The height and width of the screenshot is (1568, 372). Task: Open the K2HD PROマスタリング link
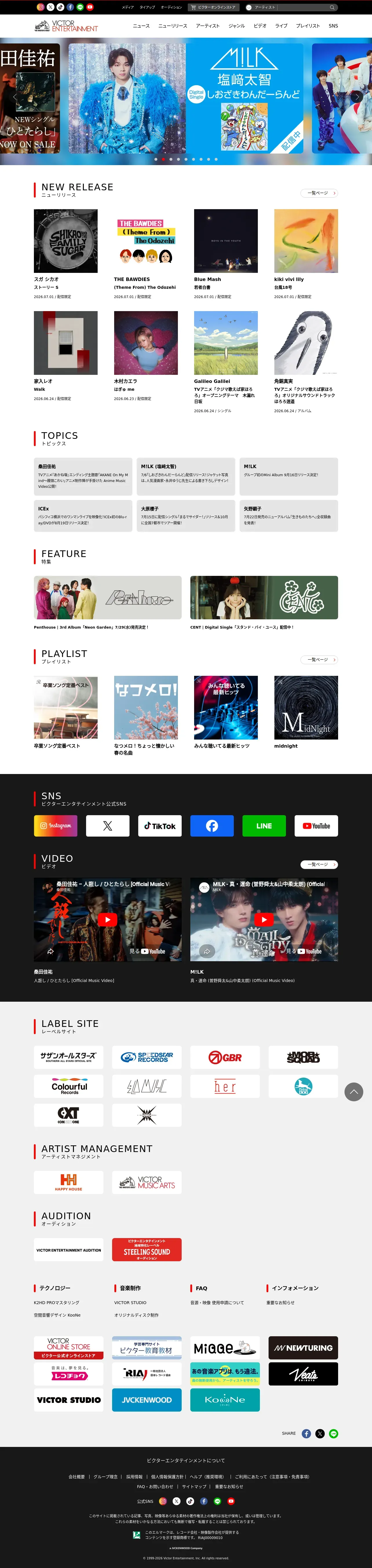pyautogui.click(x=56, y=1303)
